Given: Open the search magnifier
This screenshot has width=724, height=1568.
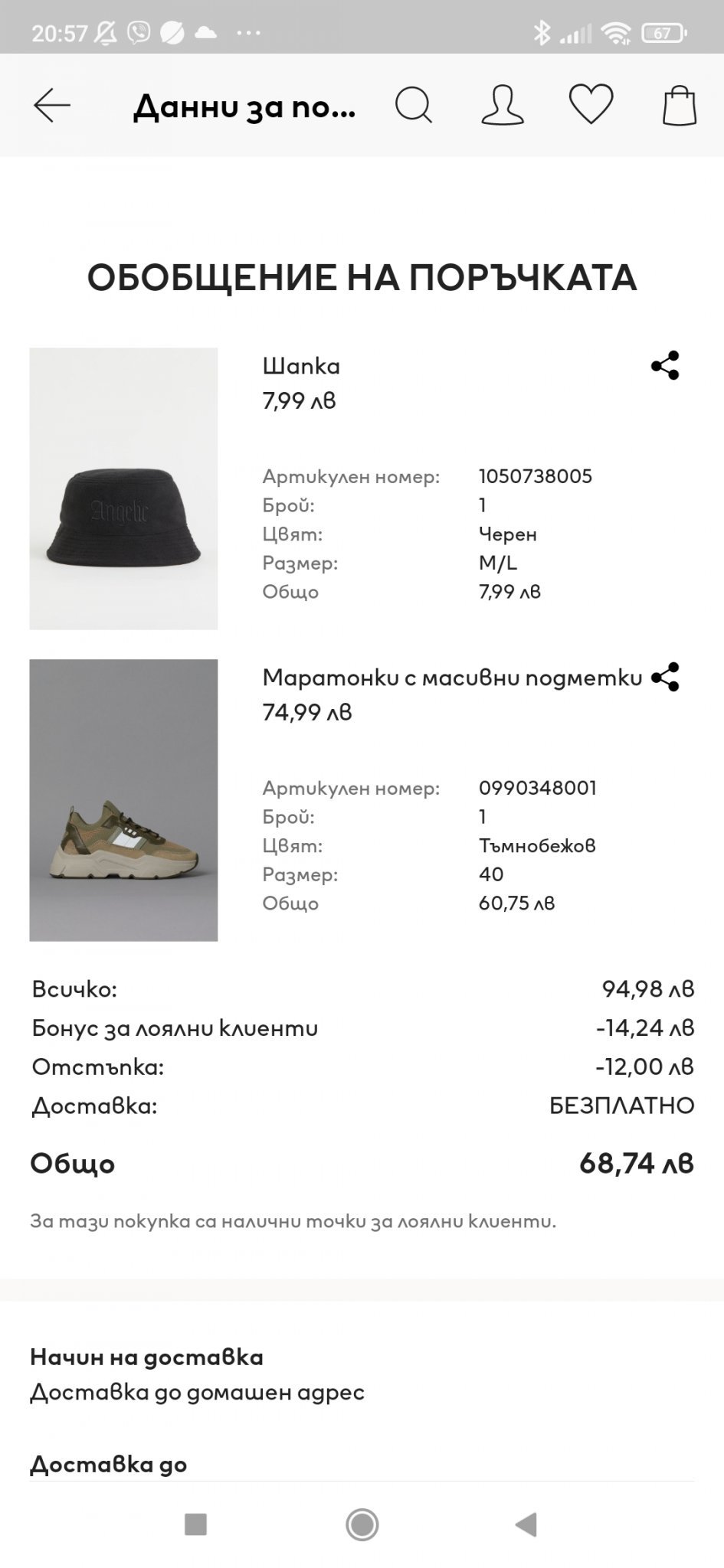Looking at the screenshot, I should (414, 105).
